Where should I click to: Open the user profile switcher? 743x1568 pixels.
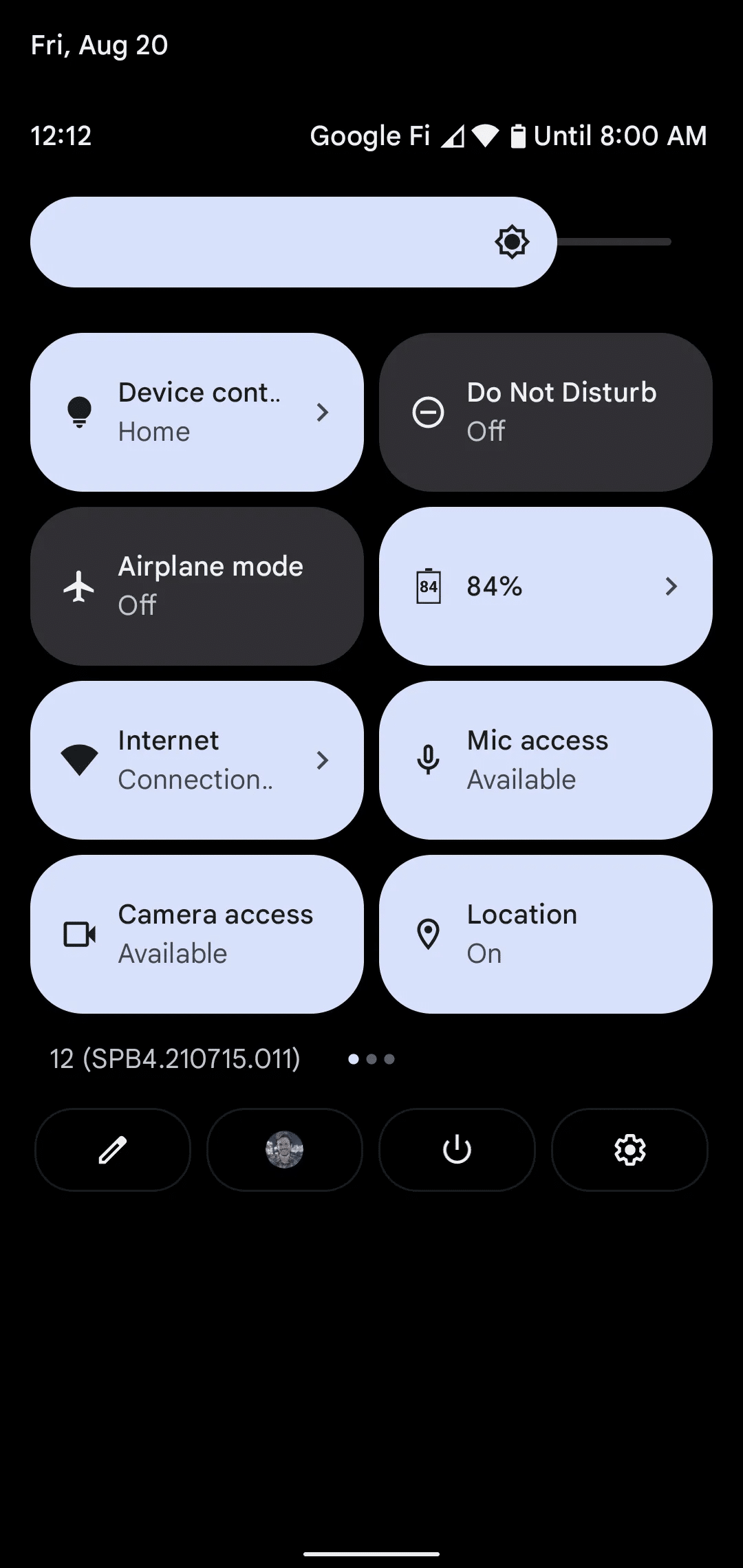point(285,1149)
